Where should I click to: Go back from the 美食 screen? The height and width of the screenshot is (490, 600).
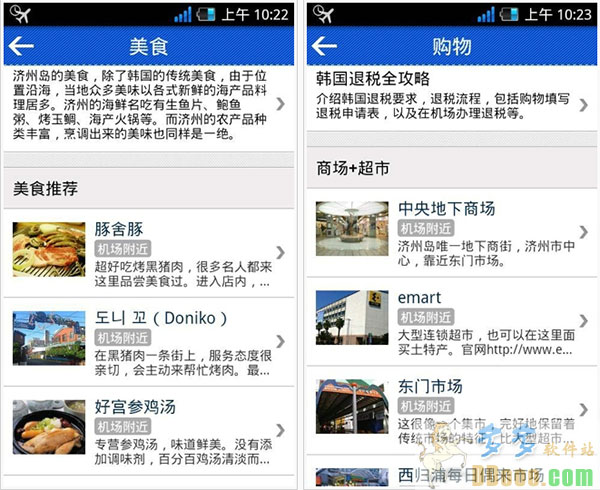(x=22, y=46)
